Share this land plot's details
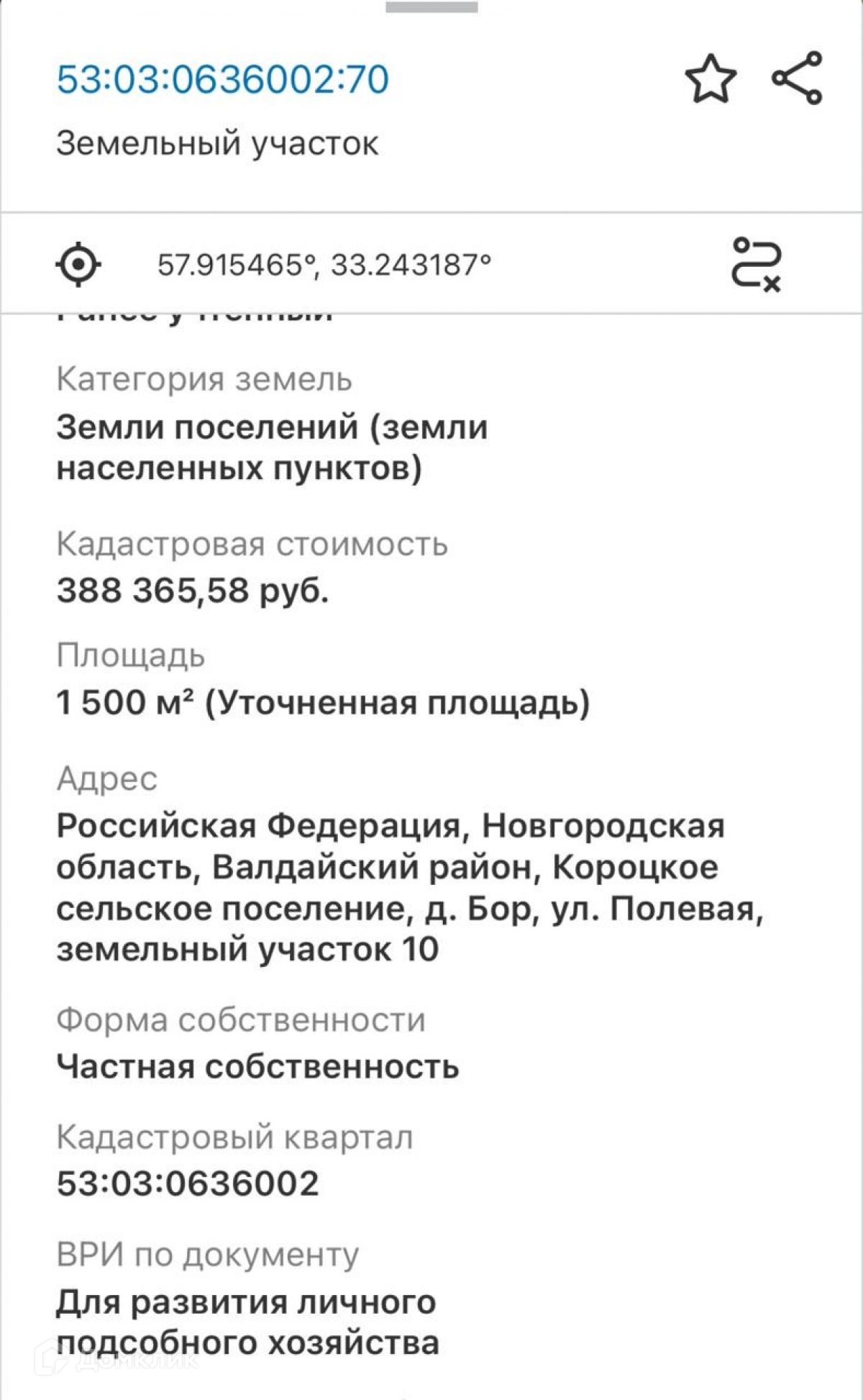The height and width of the screenshot is (1400, 863). [797, 78]
